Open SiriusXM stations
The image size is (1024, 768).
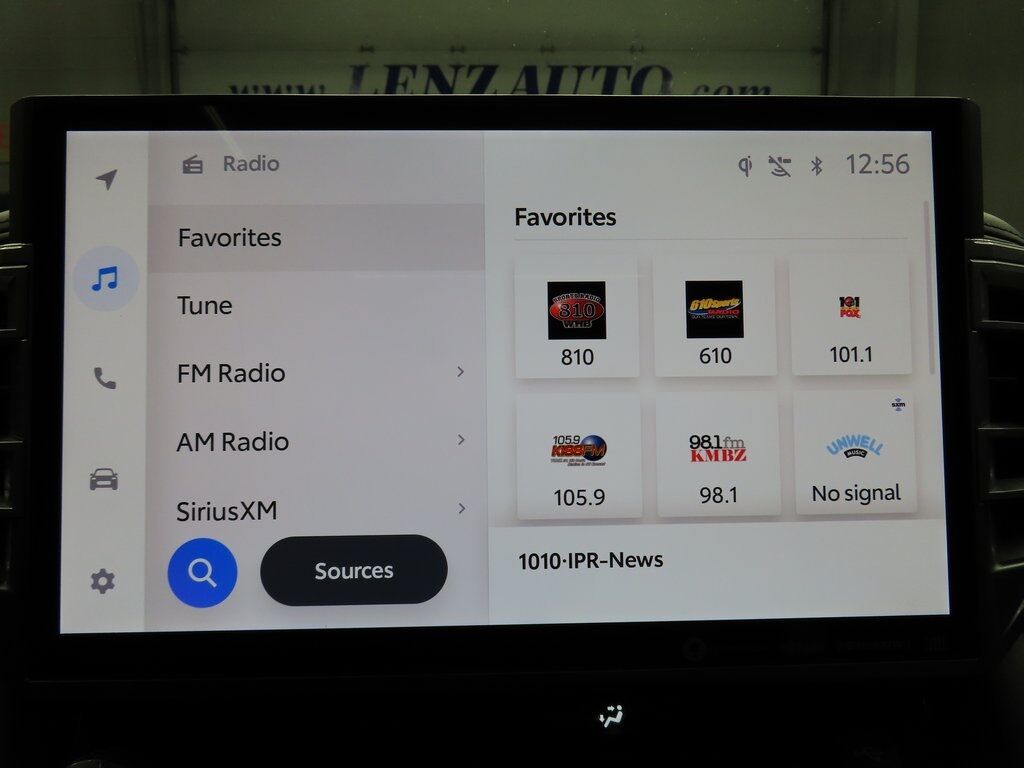(315, 510)
